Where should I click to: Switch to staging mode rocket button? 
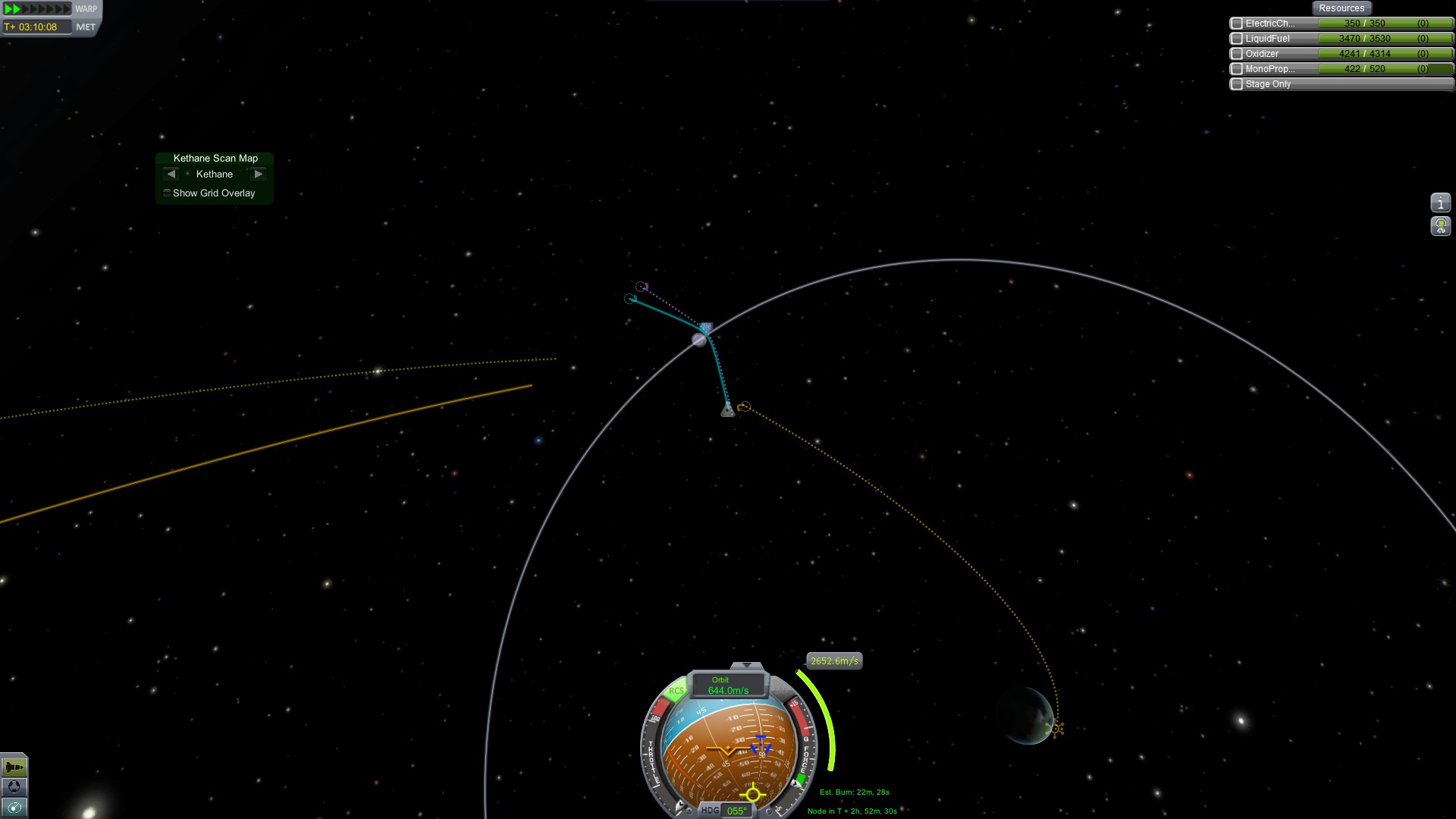coord(14,767)
